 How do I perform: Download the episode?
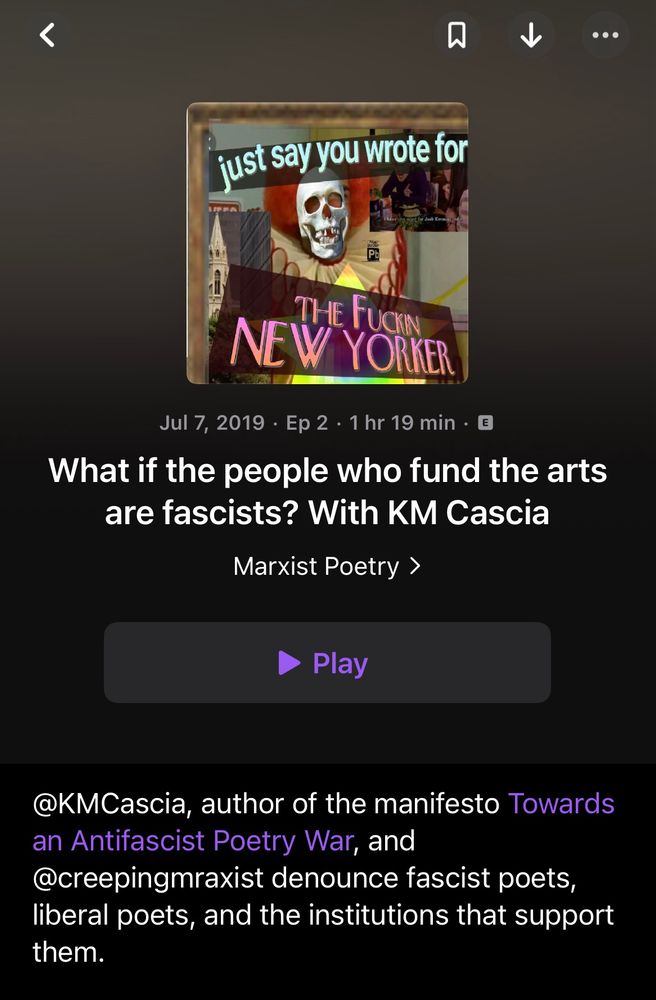tap(531, 36)
